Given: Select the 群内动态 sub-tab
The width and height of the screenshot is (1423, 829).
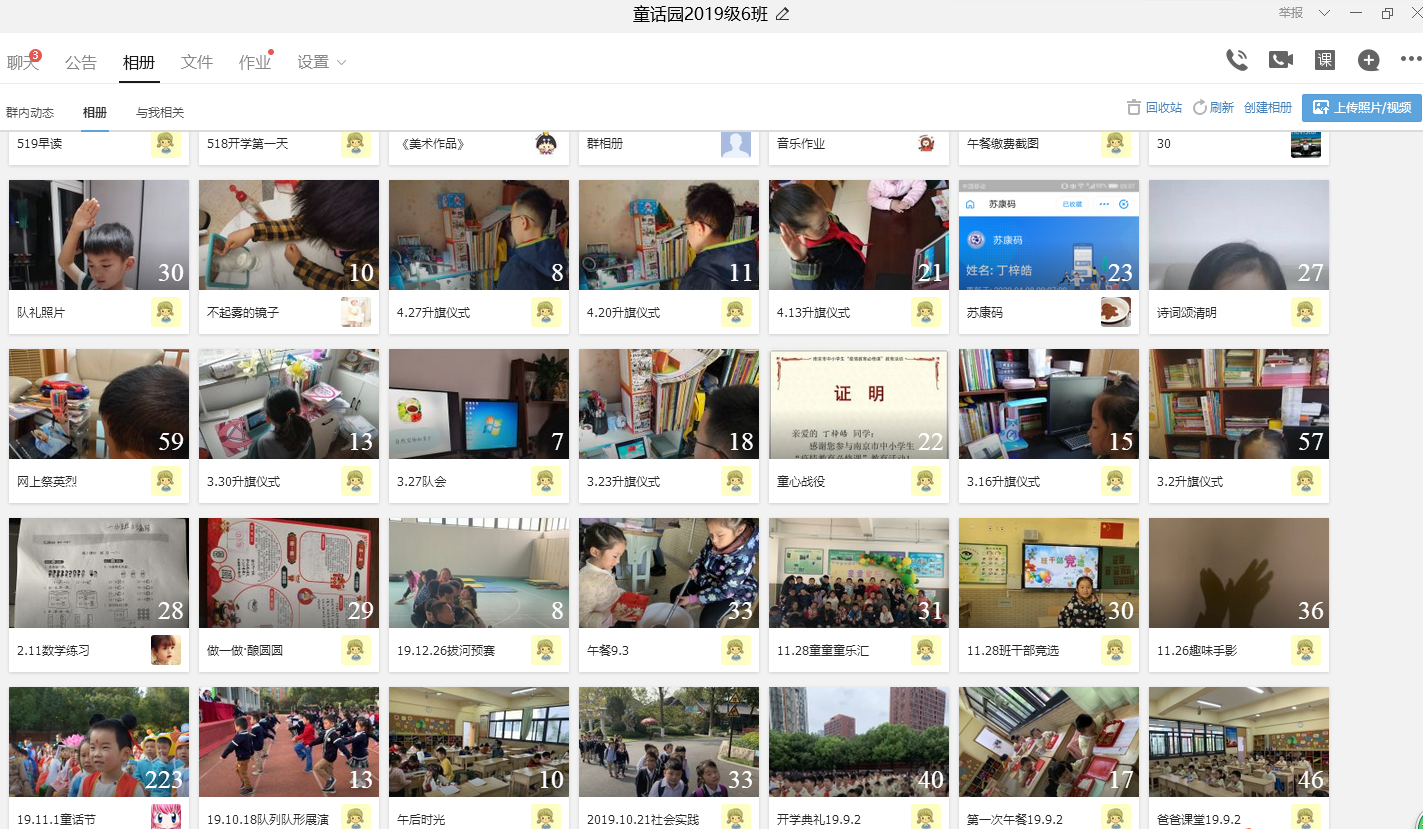Looking at the screenshot, I should pyautogui.click(x=30, y=112).
